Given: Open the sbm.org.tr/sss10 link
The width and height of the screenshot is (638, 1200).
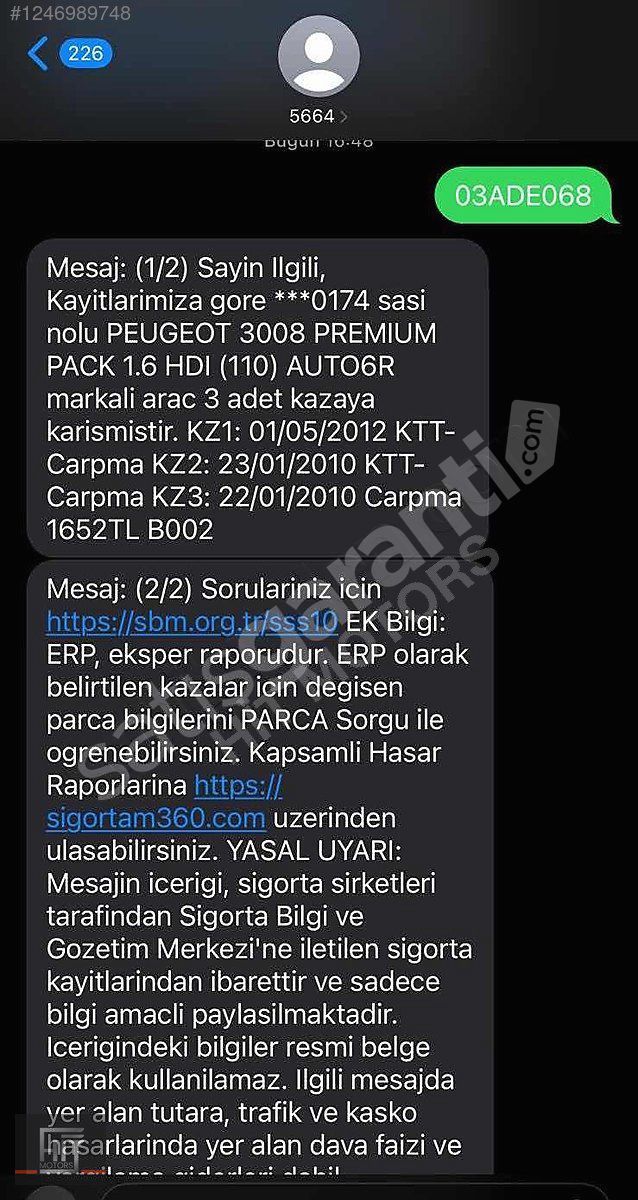Looking at the screenshot, I should 192,622.
